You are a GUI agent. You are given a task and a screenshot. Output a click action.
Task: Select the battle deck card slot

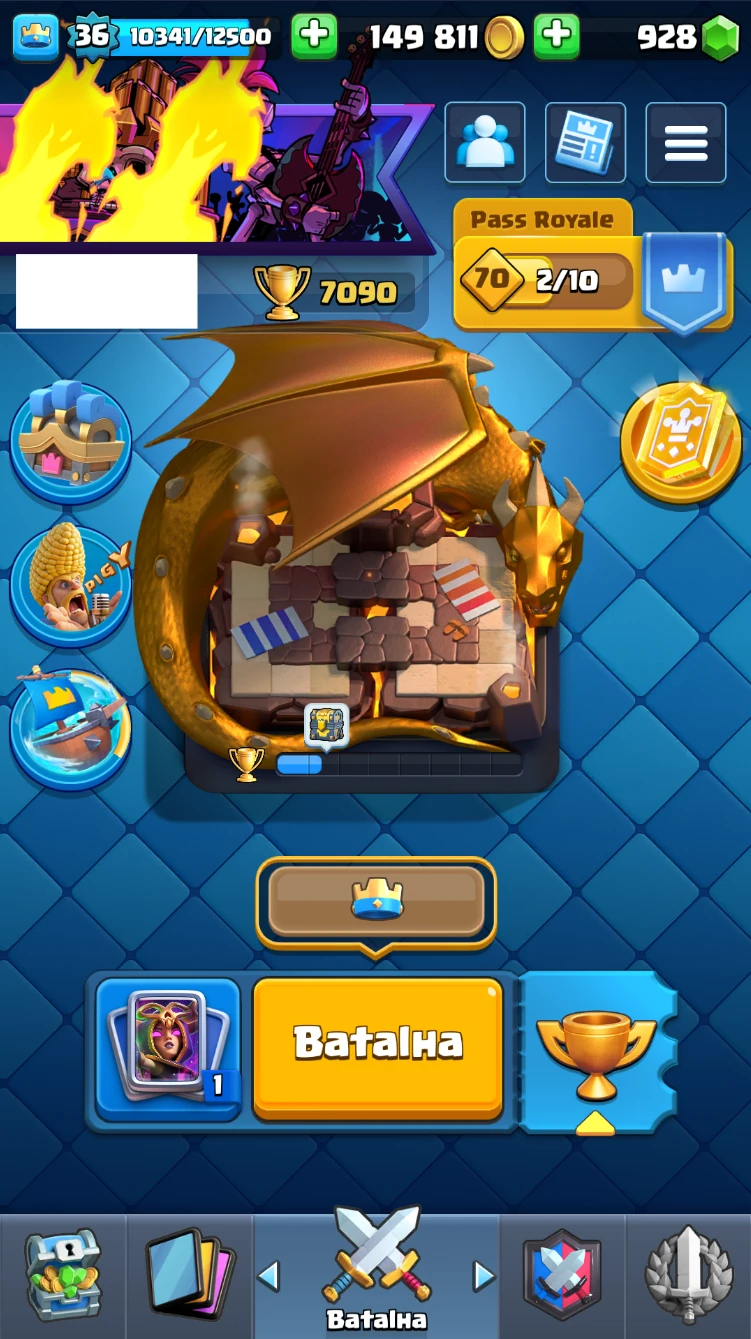[168, 1047]
